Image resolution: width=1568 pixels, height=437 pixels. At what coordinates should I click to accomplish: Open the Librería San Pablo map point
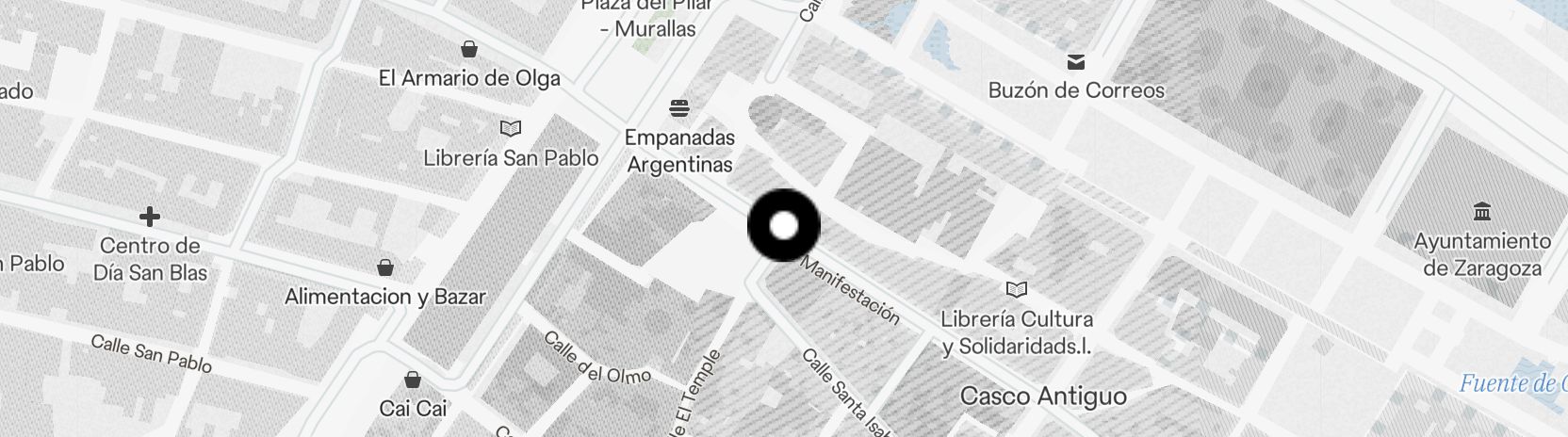511,128
